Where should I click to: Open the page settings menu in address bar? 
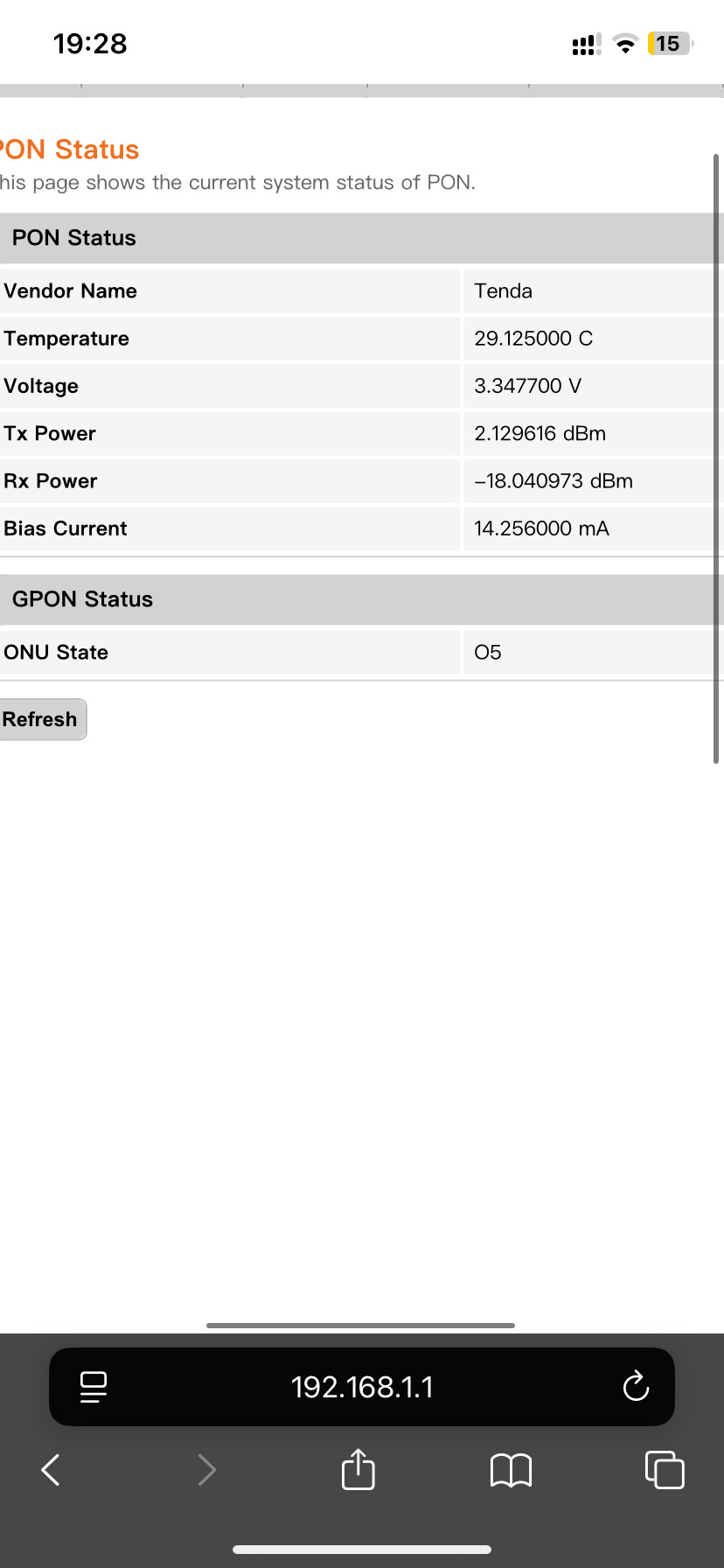click(x=93, y=1386)
